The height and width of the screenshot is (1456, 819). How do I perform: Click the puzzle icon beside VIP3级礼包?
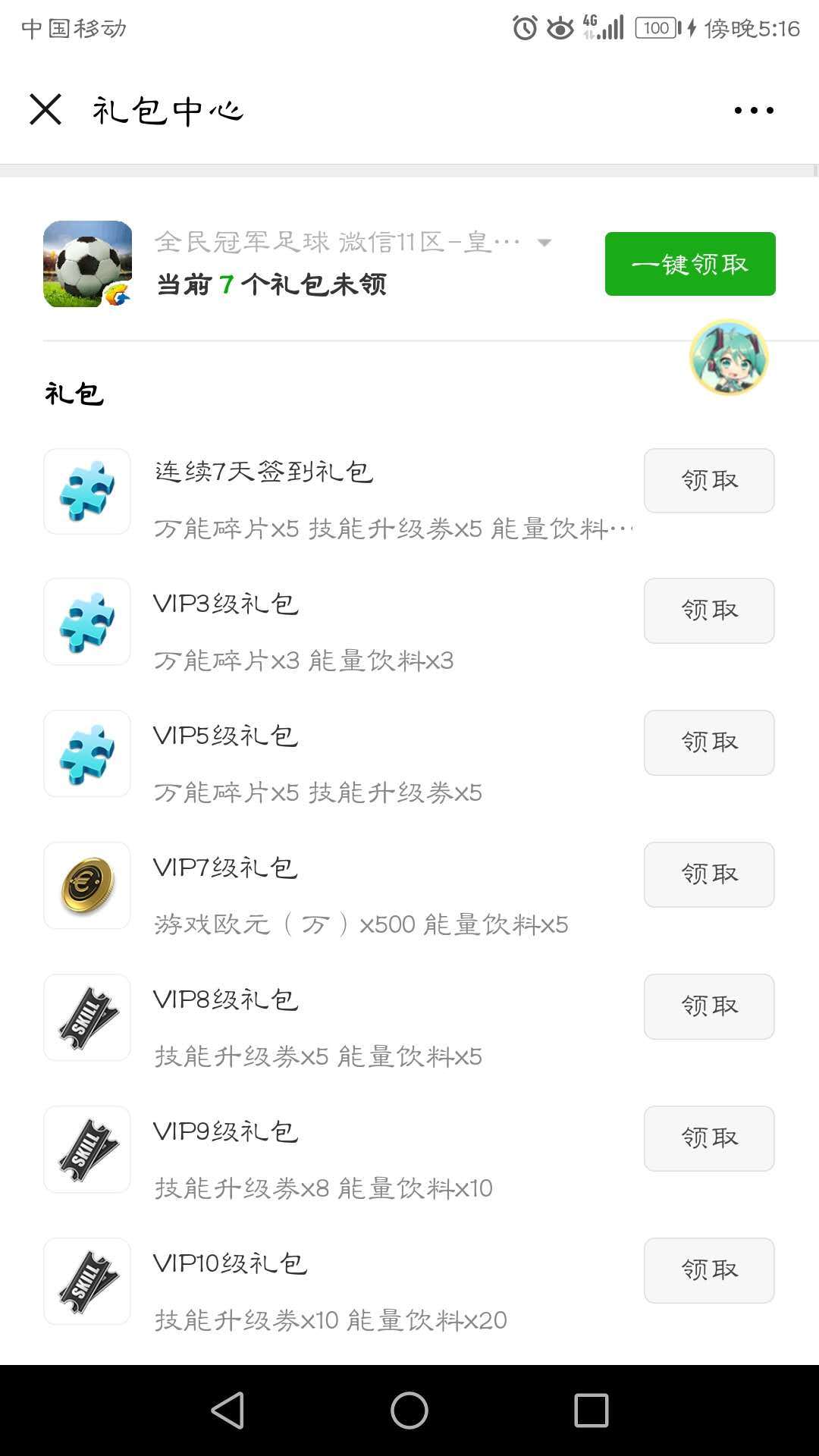[x=86, y=622]
